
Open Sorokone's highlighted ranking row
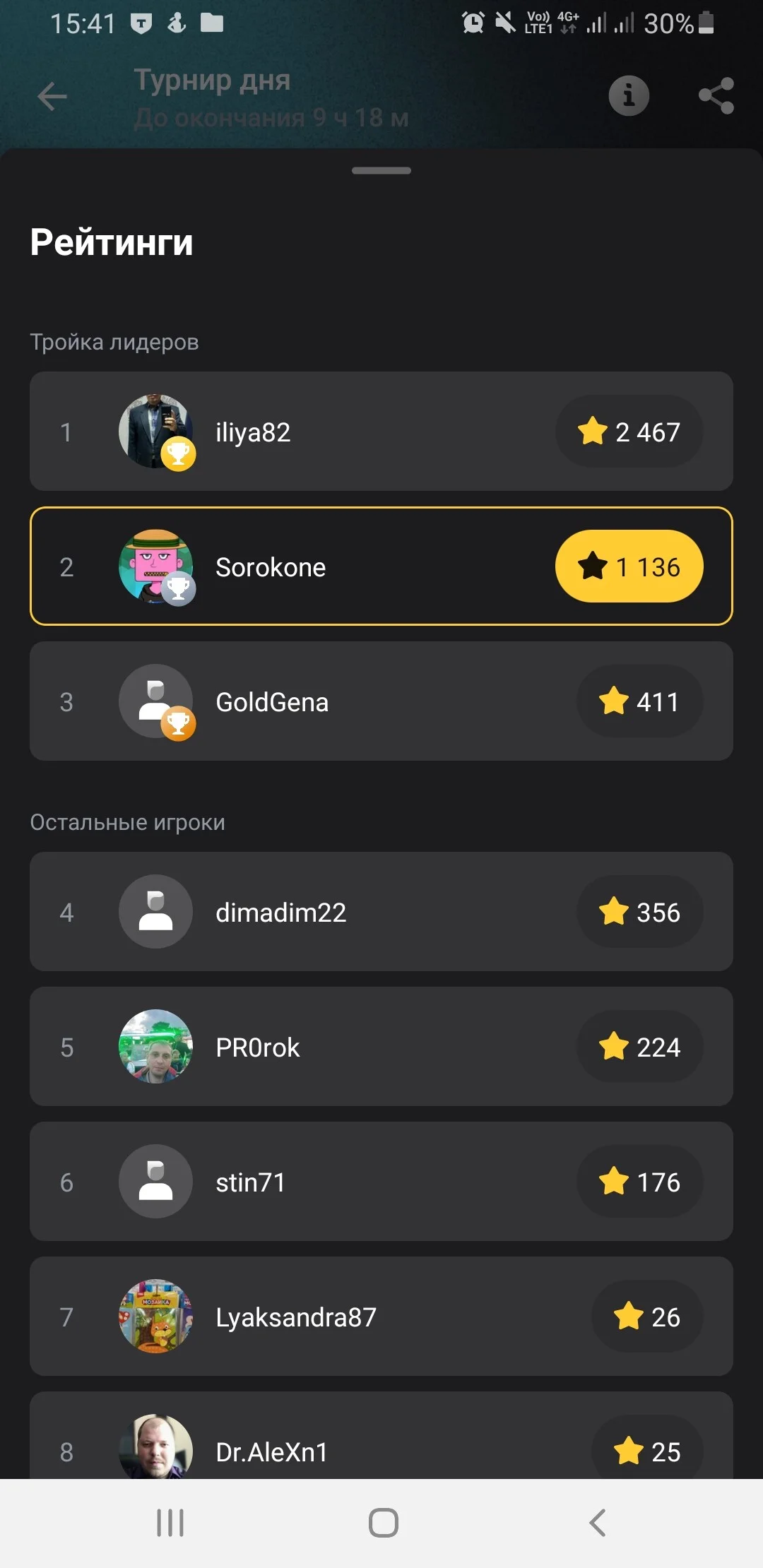(381, 566)
